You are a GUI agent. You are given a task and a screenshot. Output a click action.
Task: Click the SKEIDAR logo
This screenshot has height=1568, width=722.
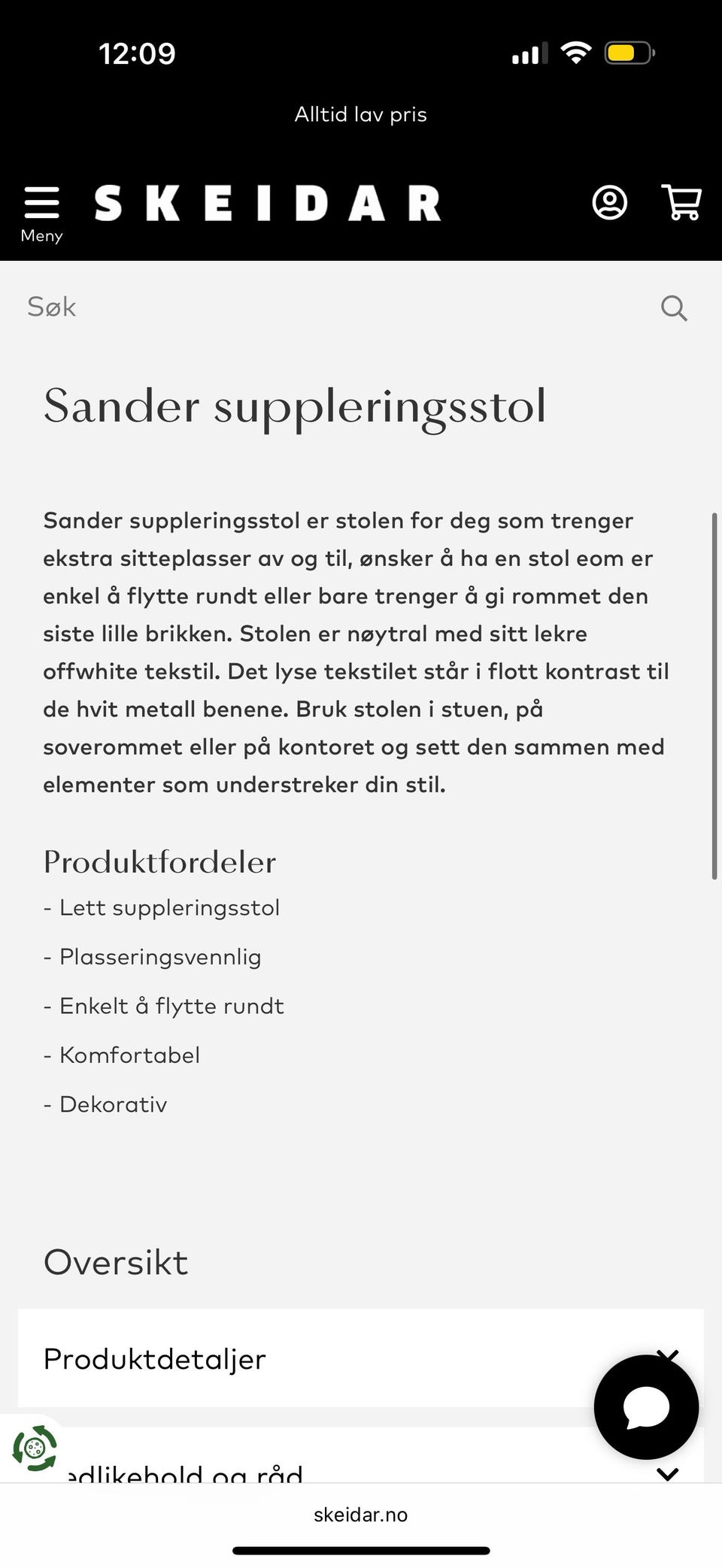268,201
